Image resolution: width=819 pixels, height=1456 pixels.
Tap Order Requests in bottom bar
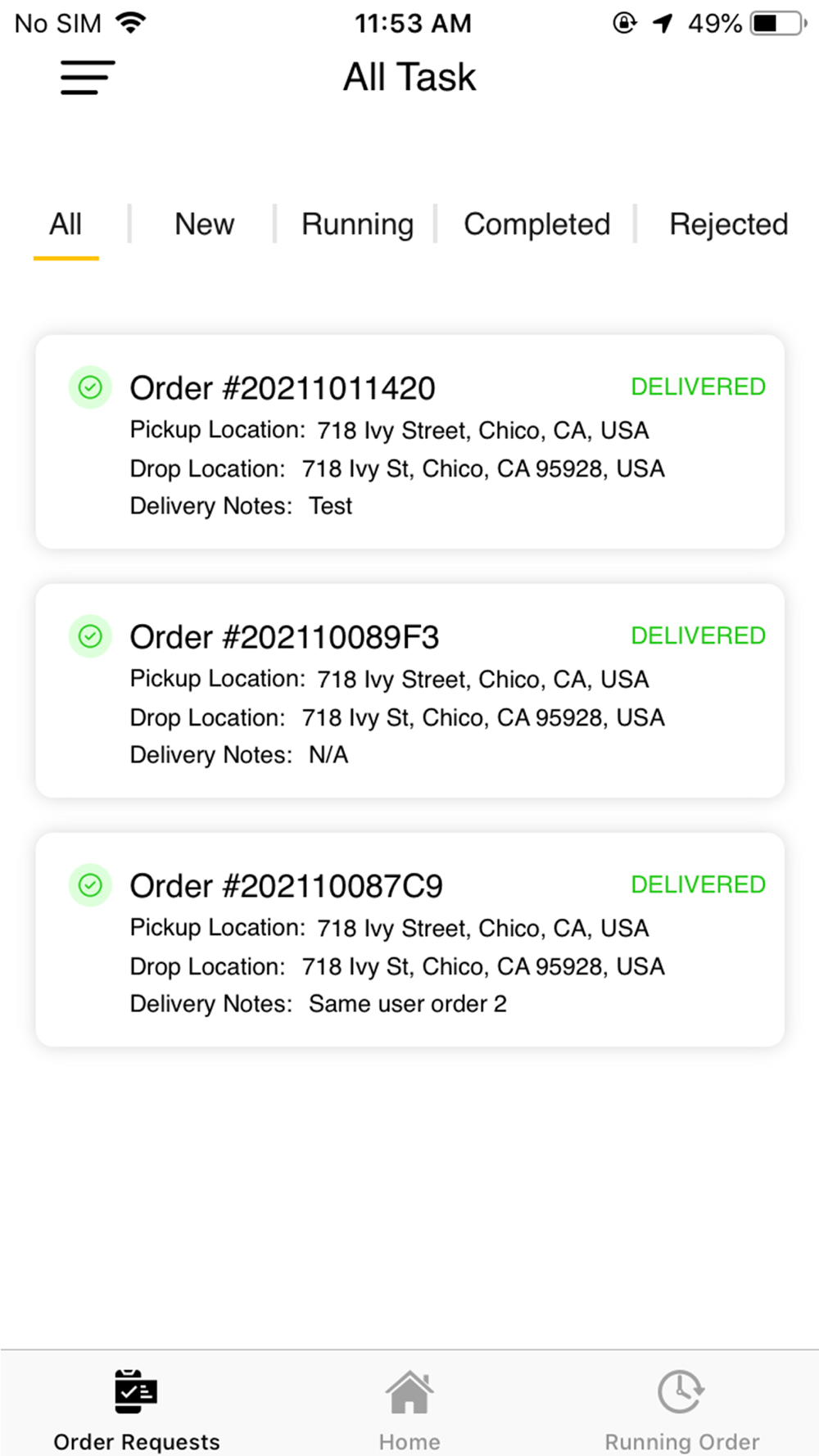pos(137,1410)
